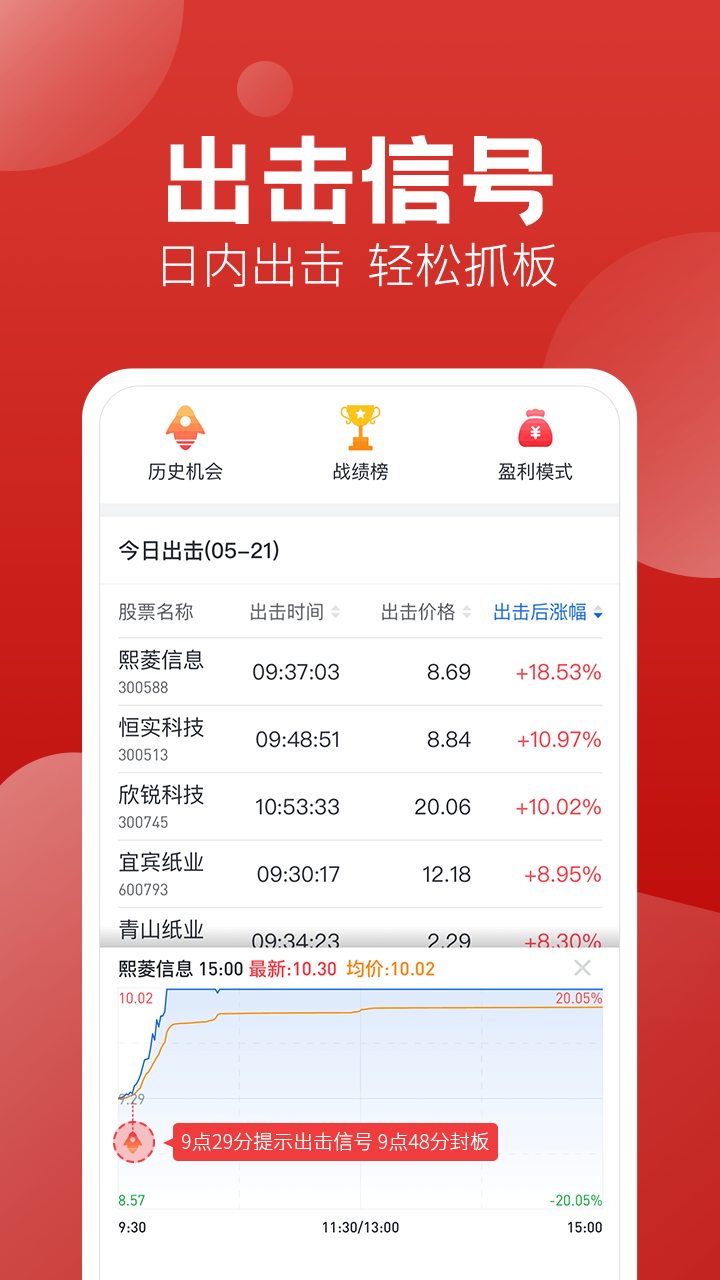Close the 熙菱信息 minute chart popup

[583, 967]
